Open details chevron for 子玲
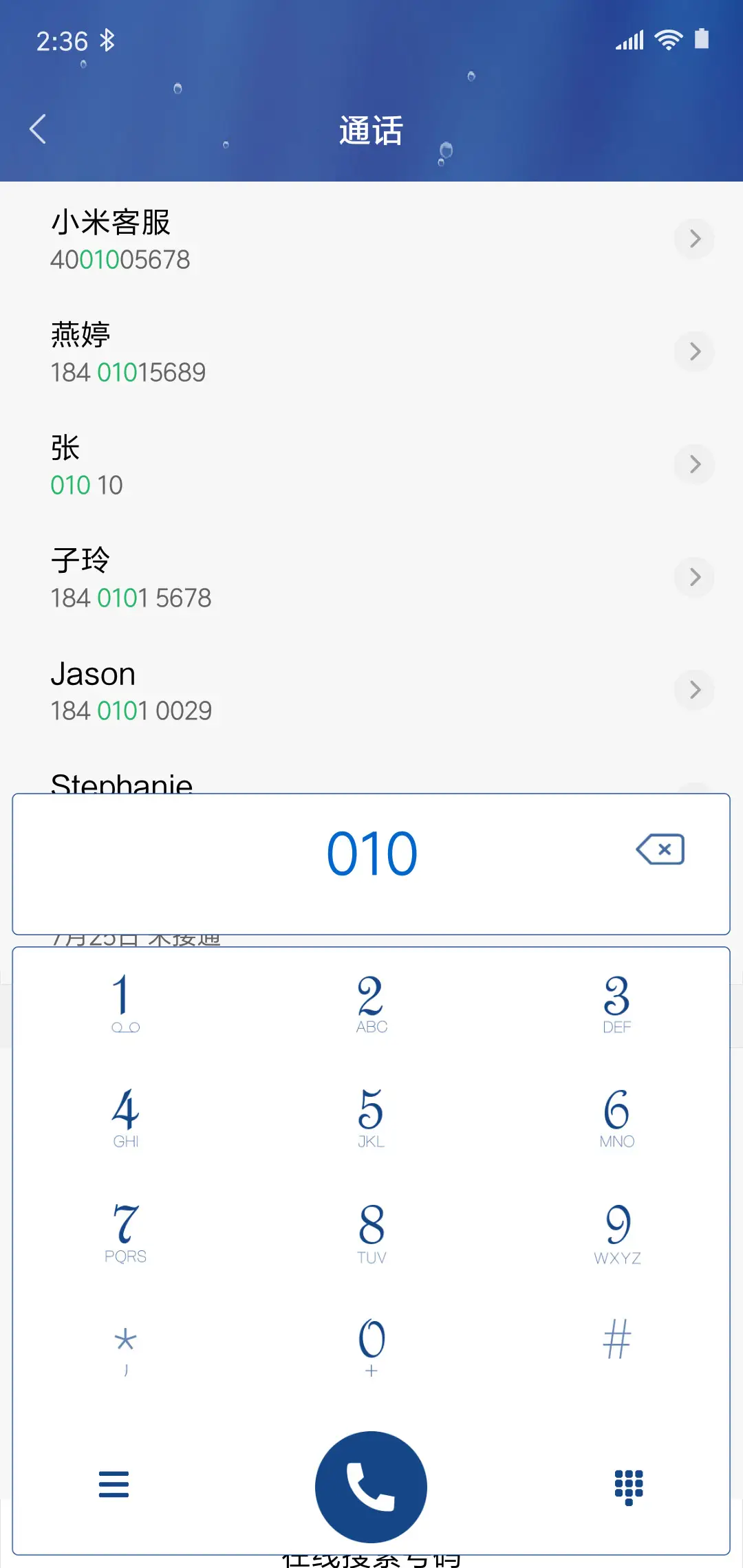This screenshot has height=1568, width=743. pyautogui.click(x=695, y=577)
